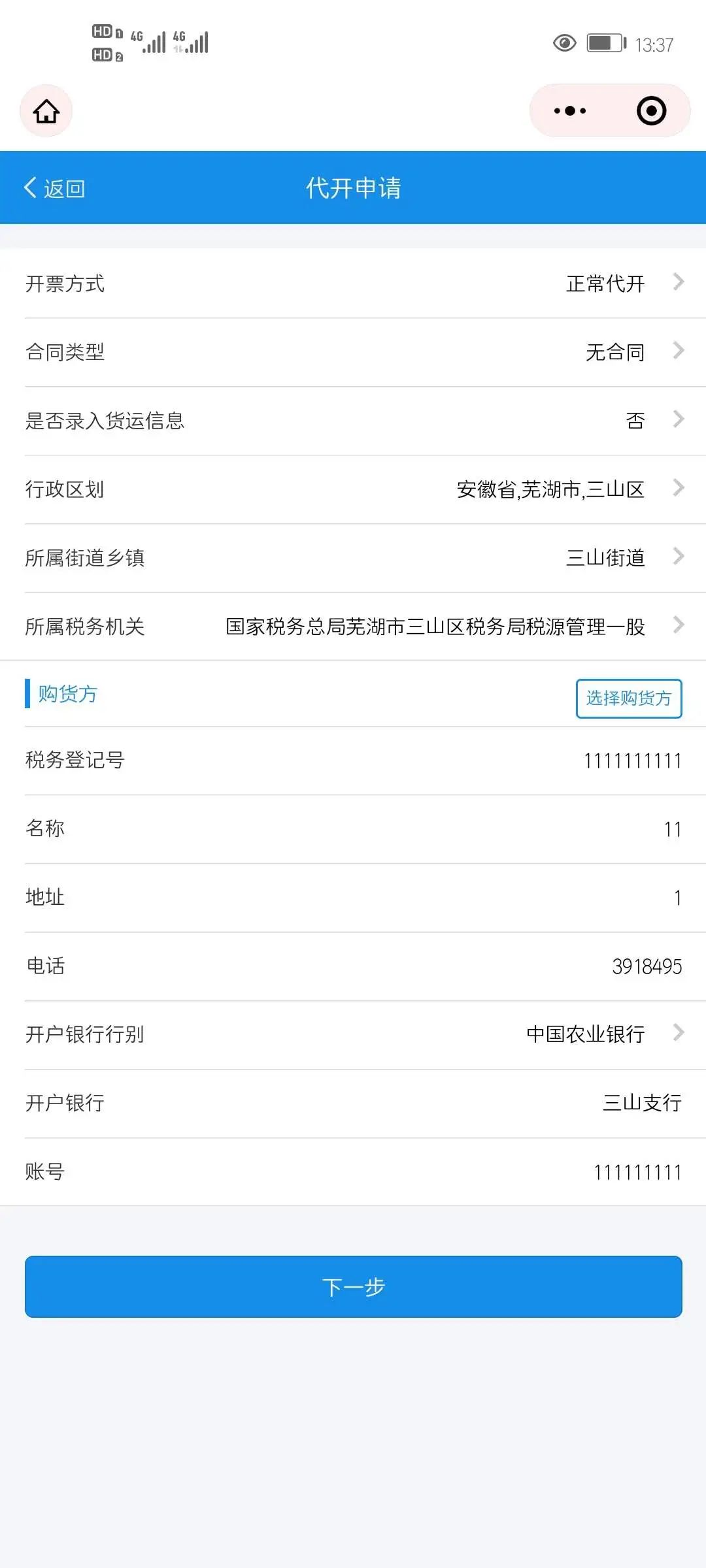Tap the home icon
The width and height of the screenshot is (706, 1568).
click(46, 111)
